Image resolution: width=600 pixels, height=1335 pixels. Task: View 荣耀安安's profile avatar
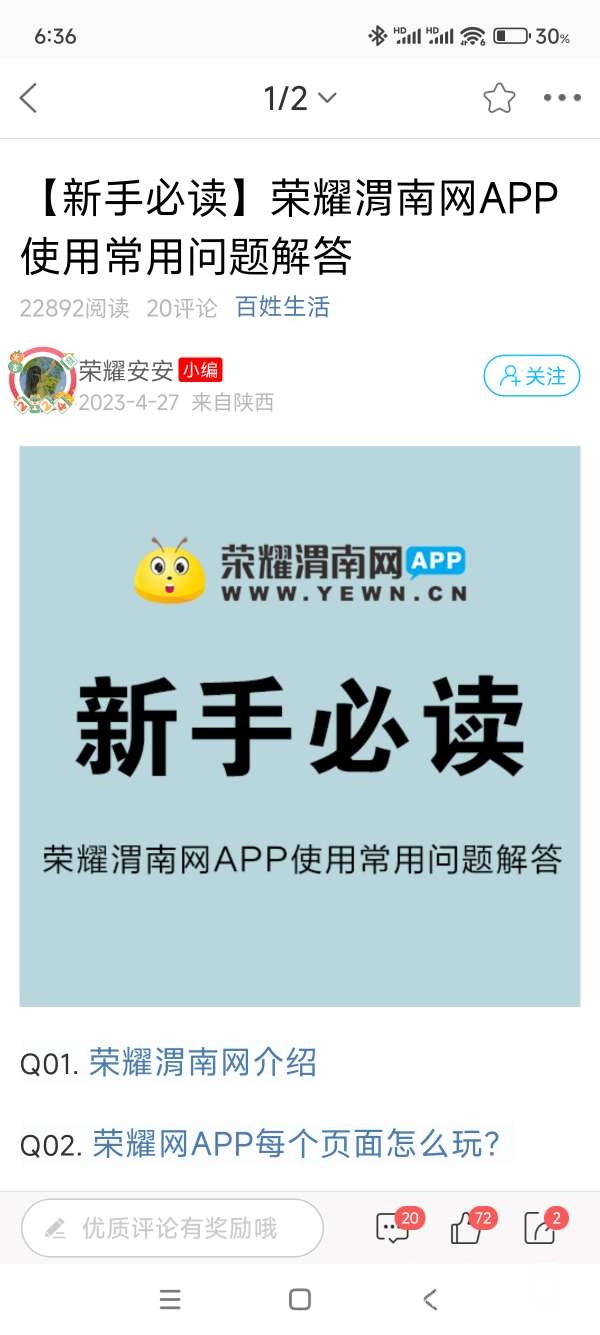pyautogui.click(x=42, y=380)
